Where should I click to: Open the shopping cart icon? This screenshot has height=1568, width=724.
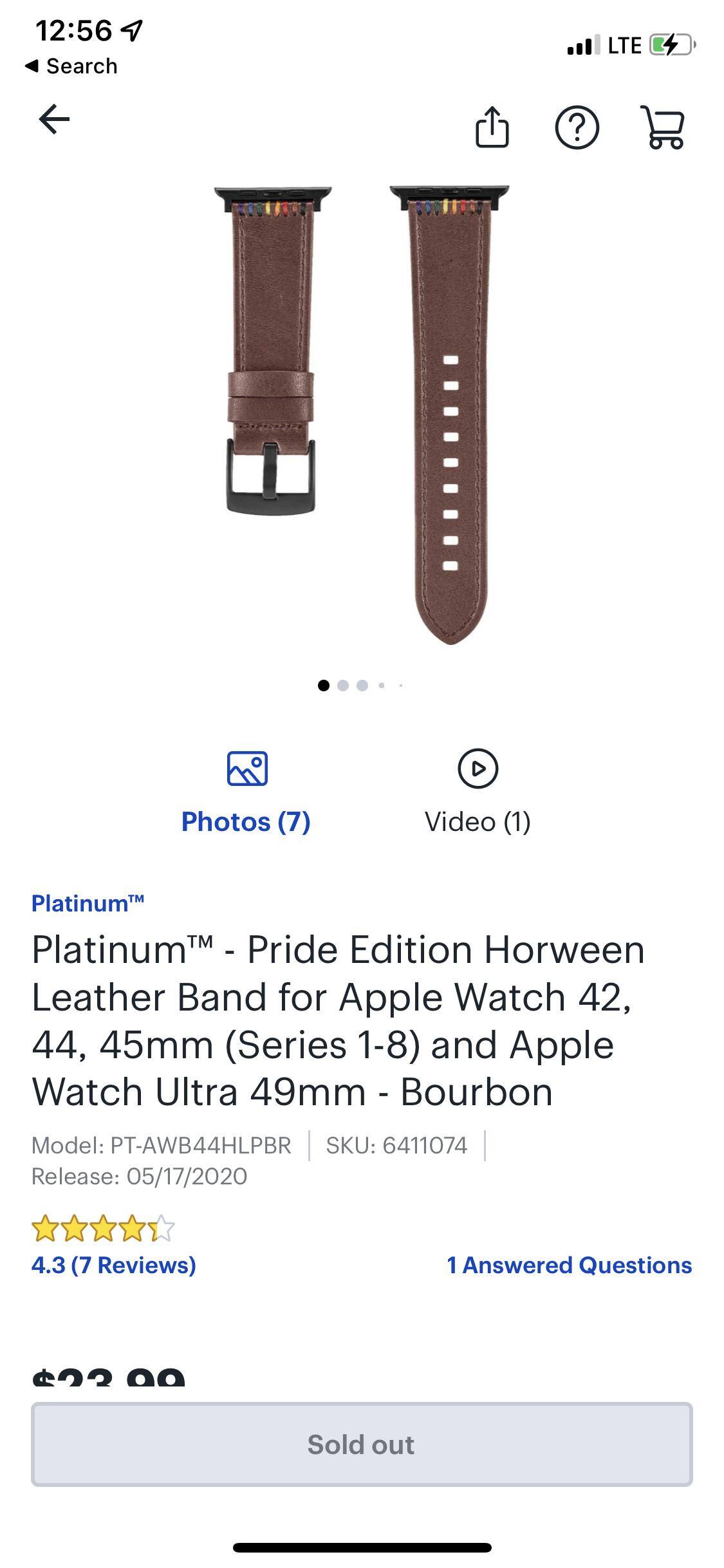point(664,128)
